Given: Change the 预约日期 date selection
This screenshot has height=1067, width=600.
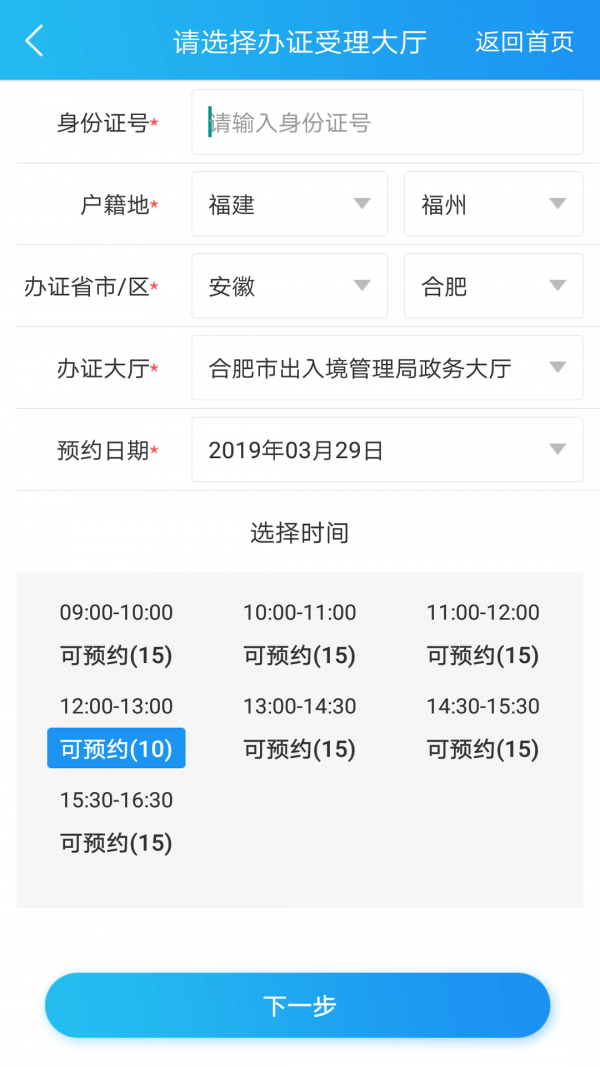Looking at the screenshot, I should coord(387,450).
